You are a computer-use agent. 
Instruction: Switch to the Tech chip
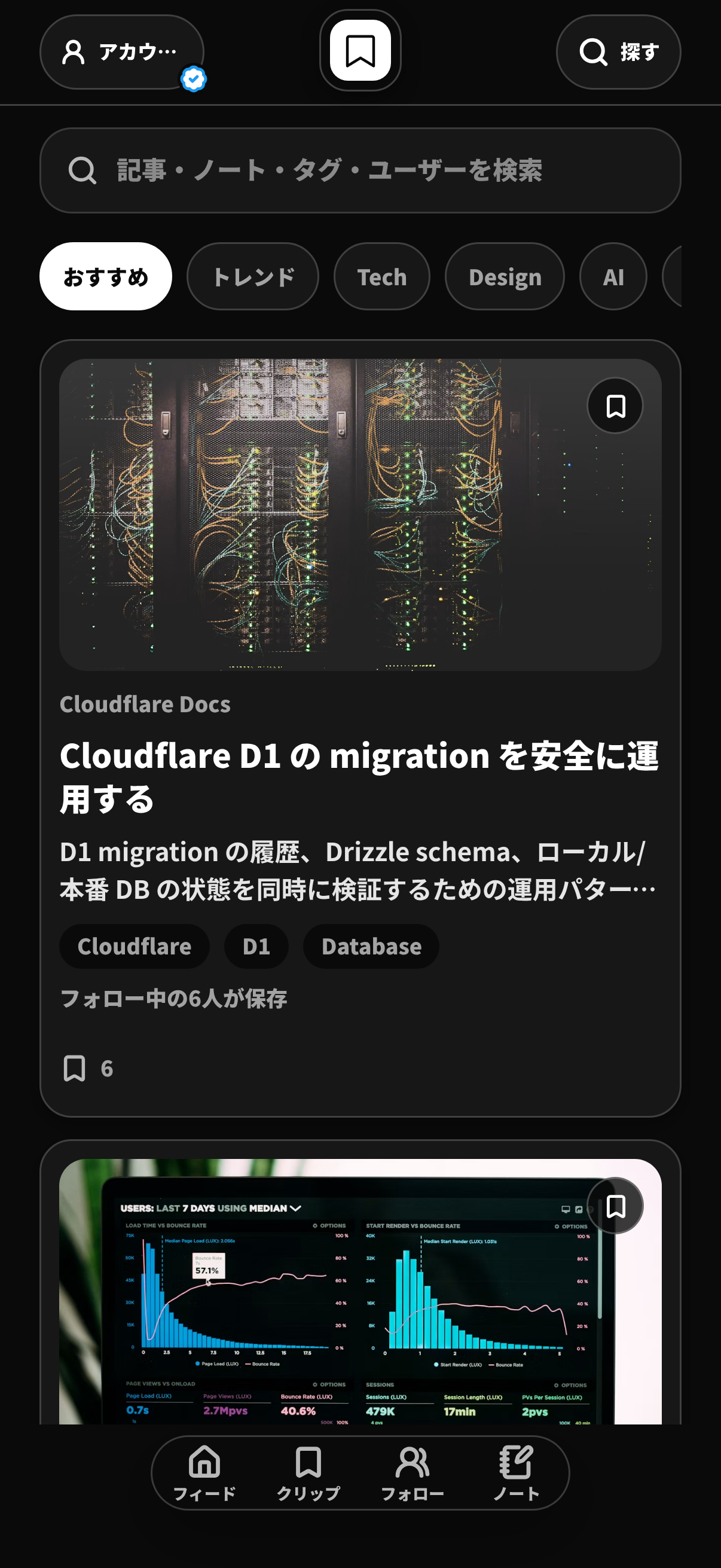click(x=382, y=277)
